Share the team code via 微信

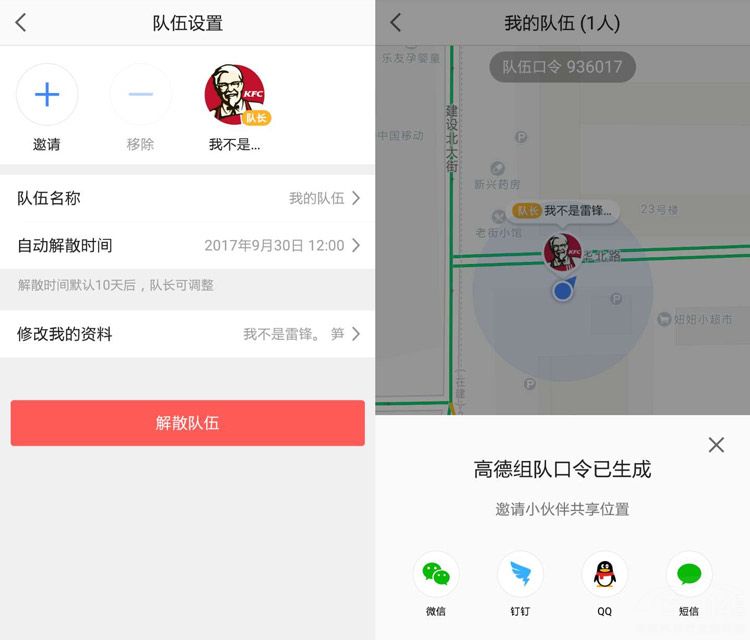tap(436, 575)
